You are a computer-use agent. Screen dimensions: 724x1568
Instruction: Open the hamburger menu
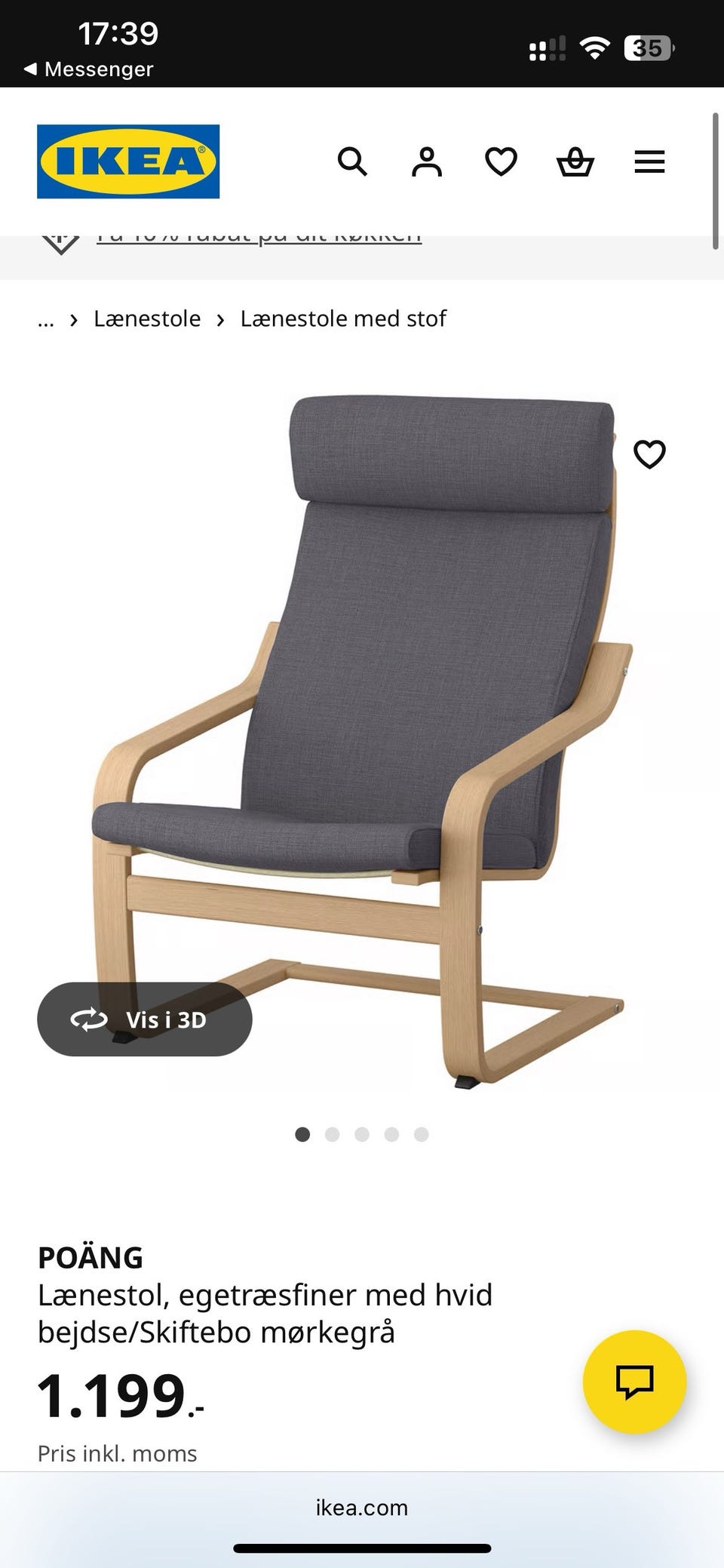click(x=649, y=161)
